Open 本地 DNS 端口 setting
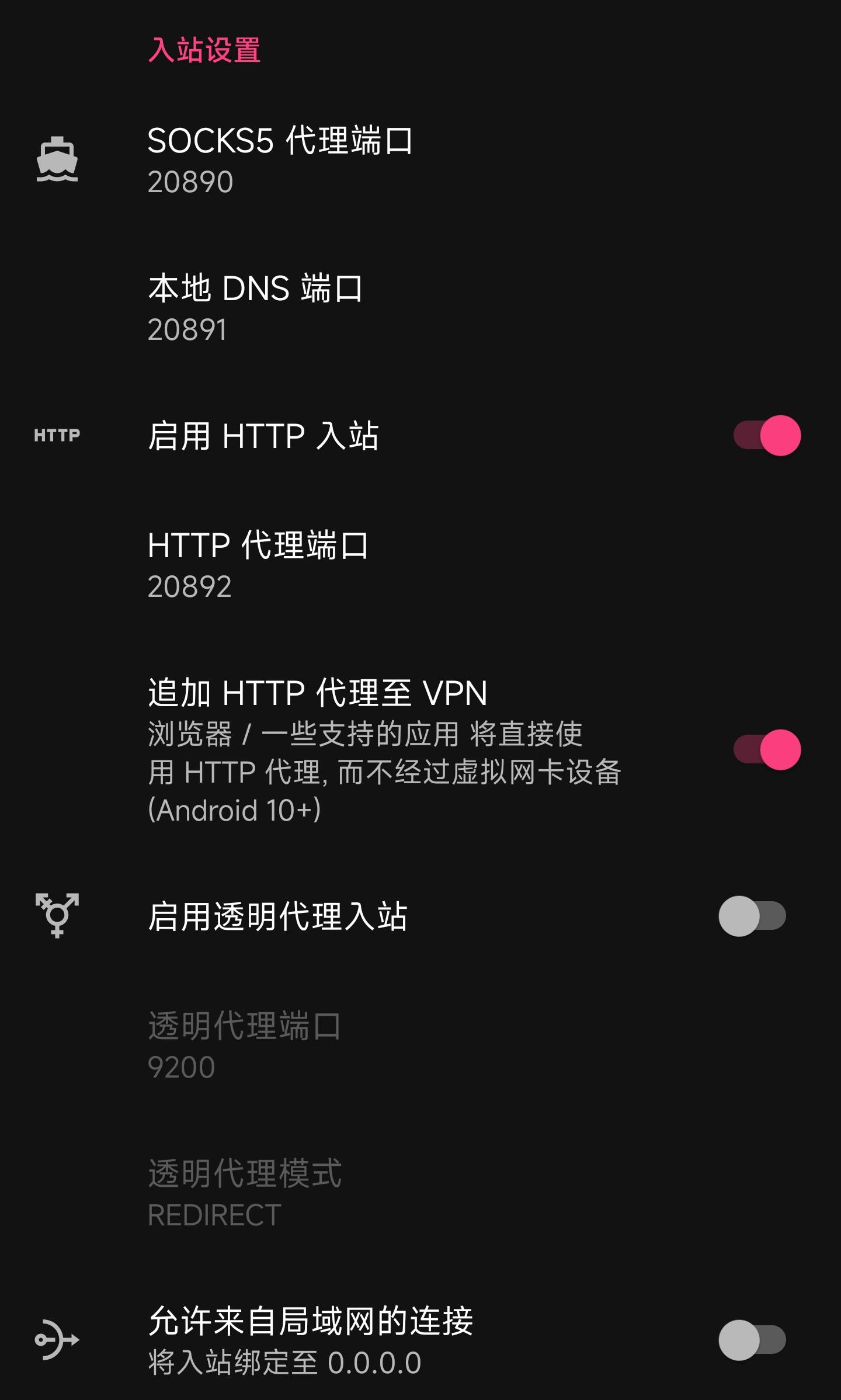The height and width of the screenshot is (1400, 841). [x=256, y=307]
